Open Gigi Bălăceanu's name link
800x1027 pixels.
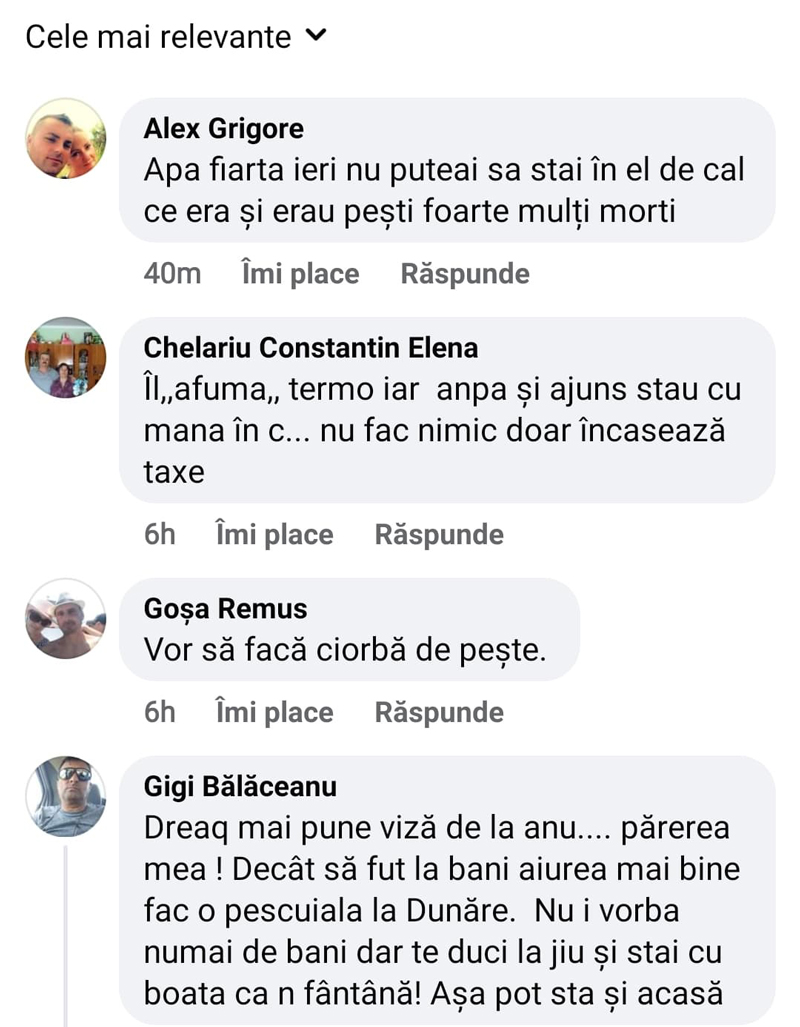(240, 787)
